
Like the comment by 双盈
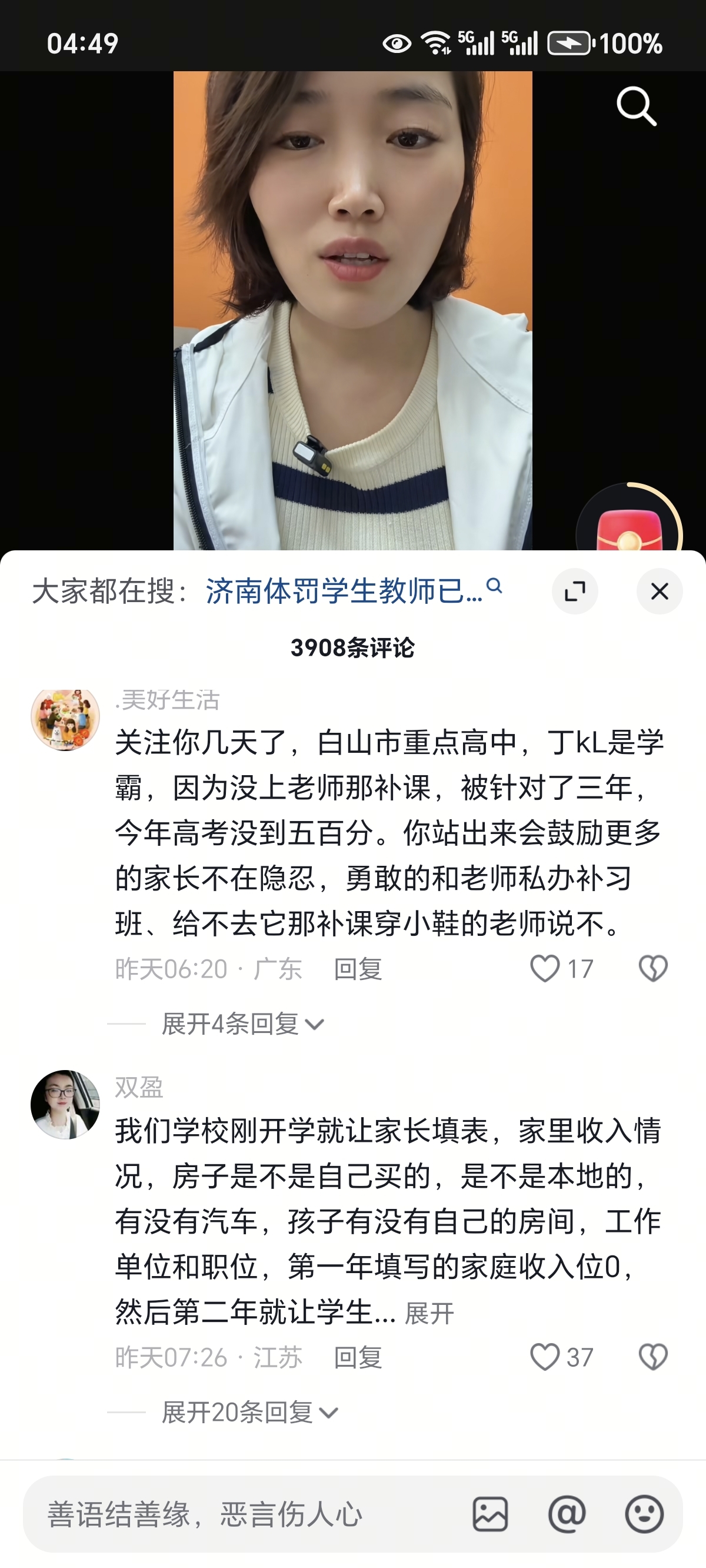pyautogui.click(x=545, y=1357)
